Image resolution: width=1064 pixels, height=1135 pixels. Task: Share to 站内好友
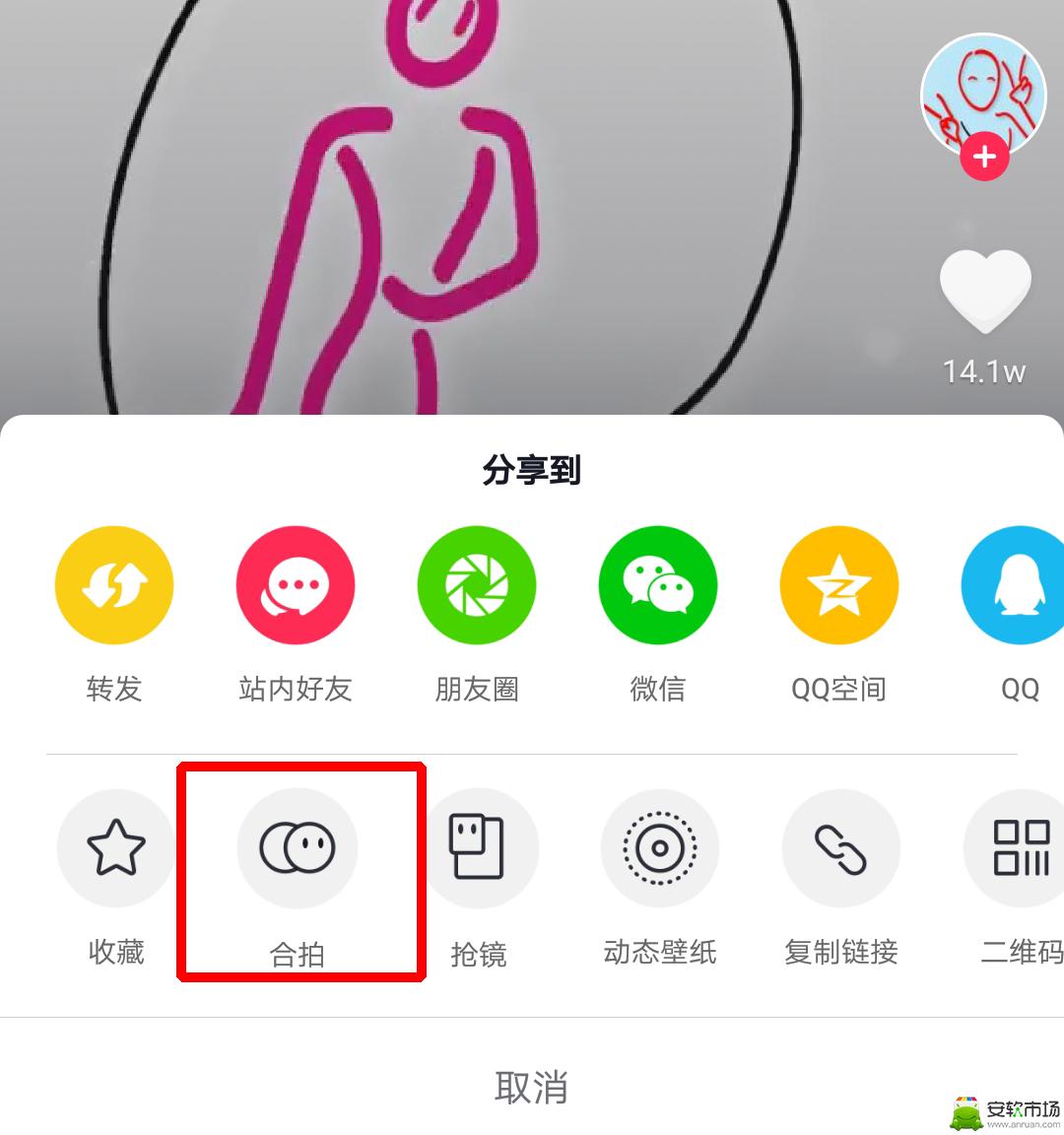pyautogui.click(x=296, y=586)
